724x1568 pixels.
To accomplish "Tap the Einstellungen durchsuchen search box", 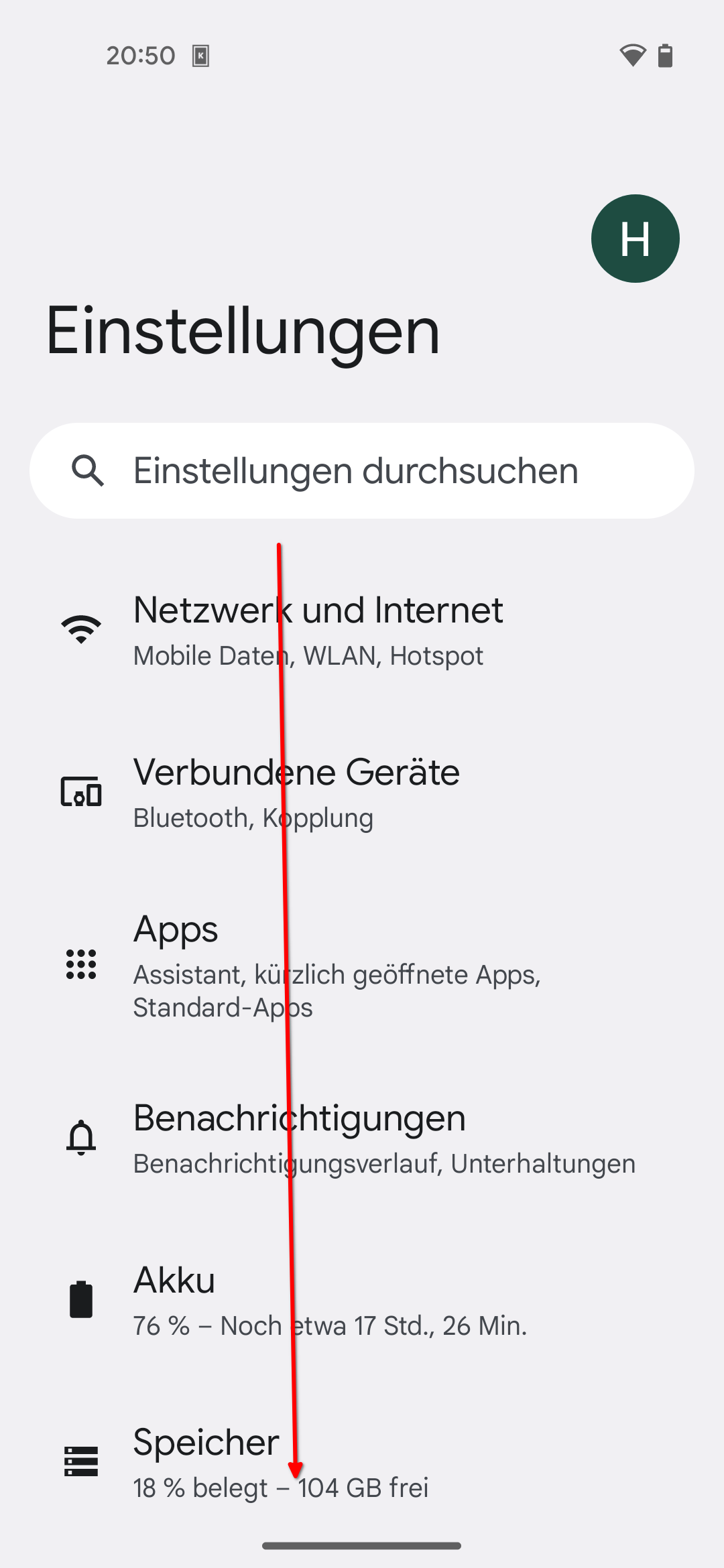I will tap(362, 470).
